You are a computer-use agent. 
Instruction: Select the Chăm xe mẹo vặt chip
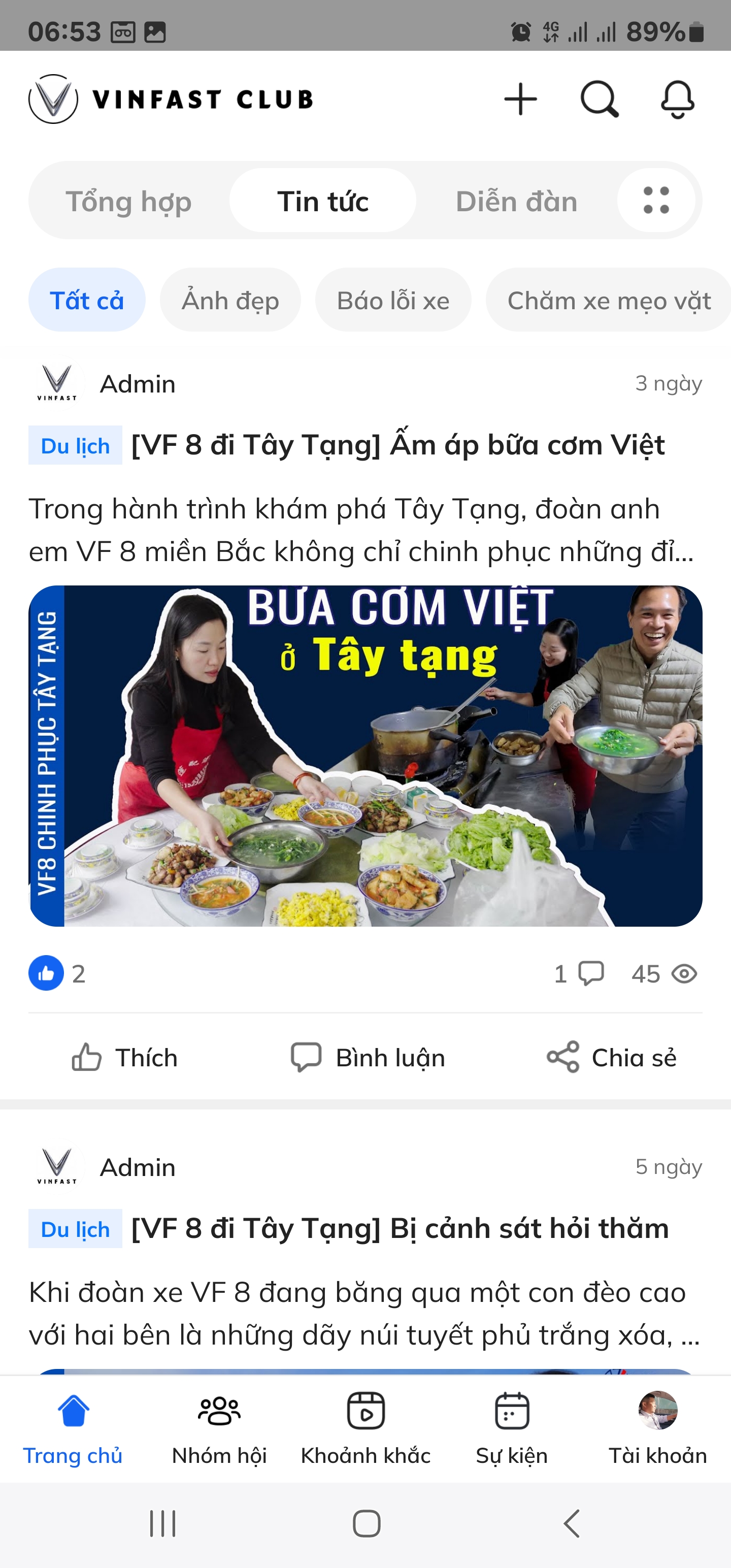point(609,300)
